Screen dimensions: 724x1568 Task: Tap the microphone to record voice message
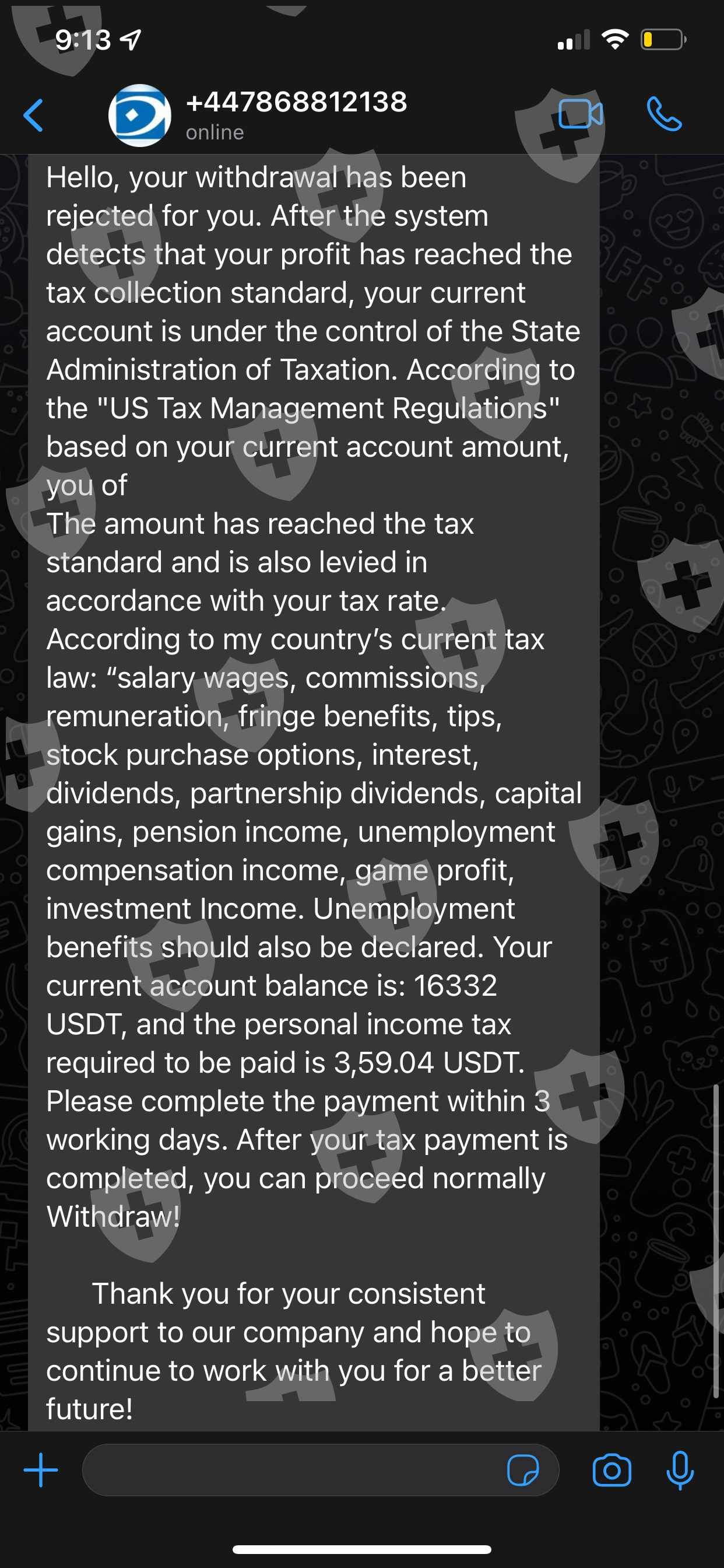(x=680, y=1470)
